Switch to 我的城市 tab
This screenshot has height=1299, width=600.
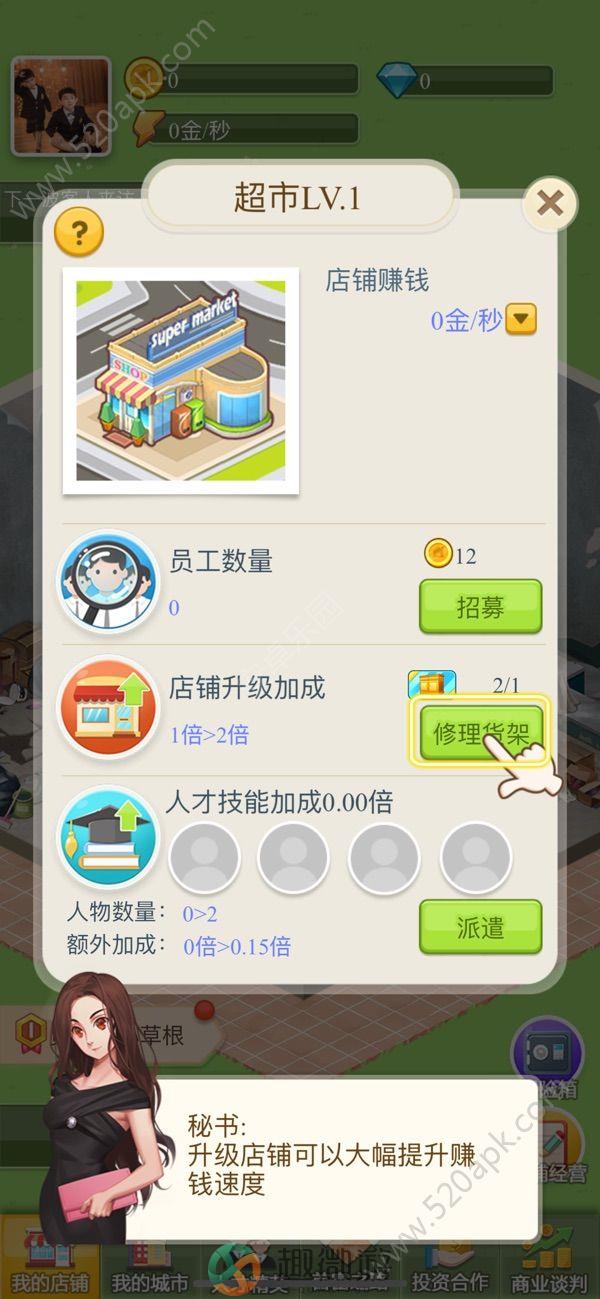[x=150, y=1270]
